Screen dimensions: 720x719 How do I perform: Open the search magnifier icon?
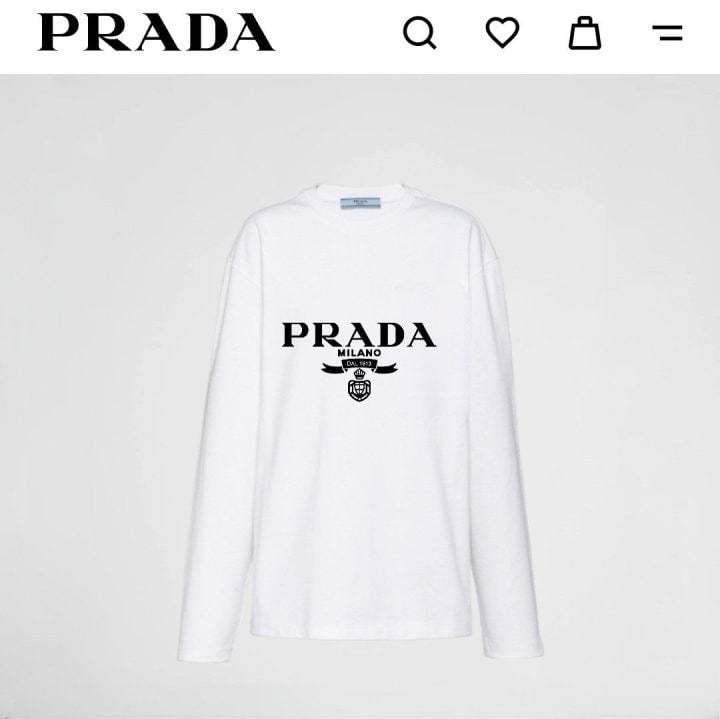420,33
